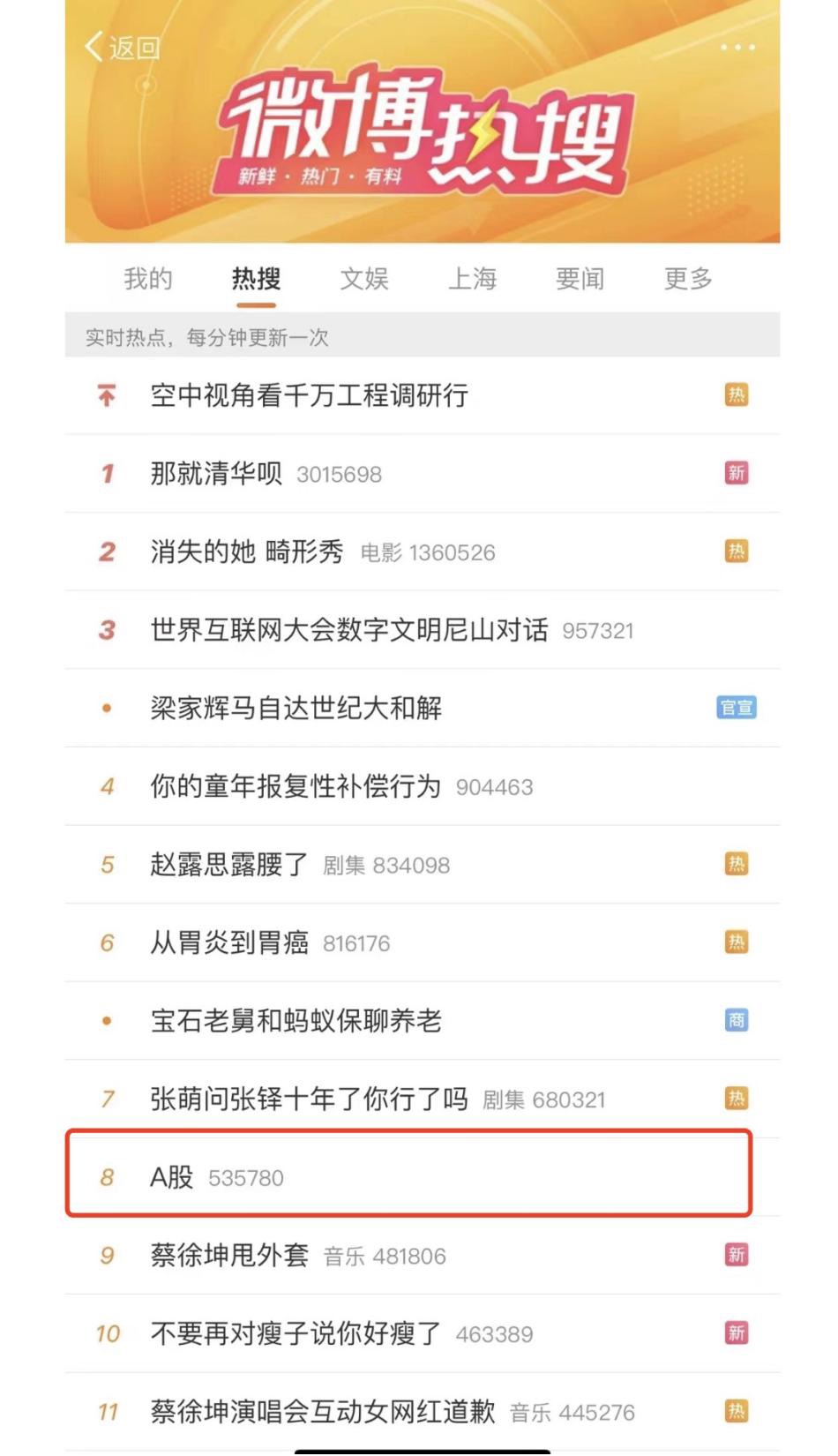The image size is (838, 1456).
Task: Open topic 宝石老舅和蚂蚁保聊养老
Action: click(296, 1021)
